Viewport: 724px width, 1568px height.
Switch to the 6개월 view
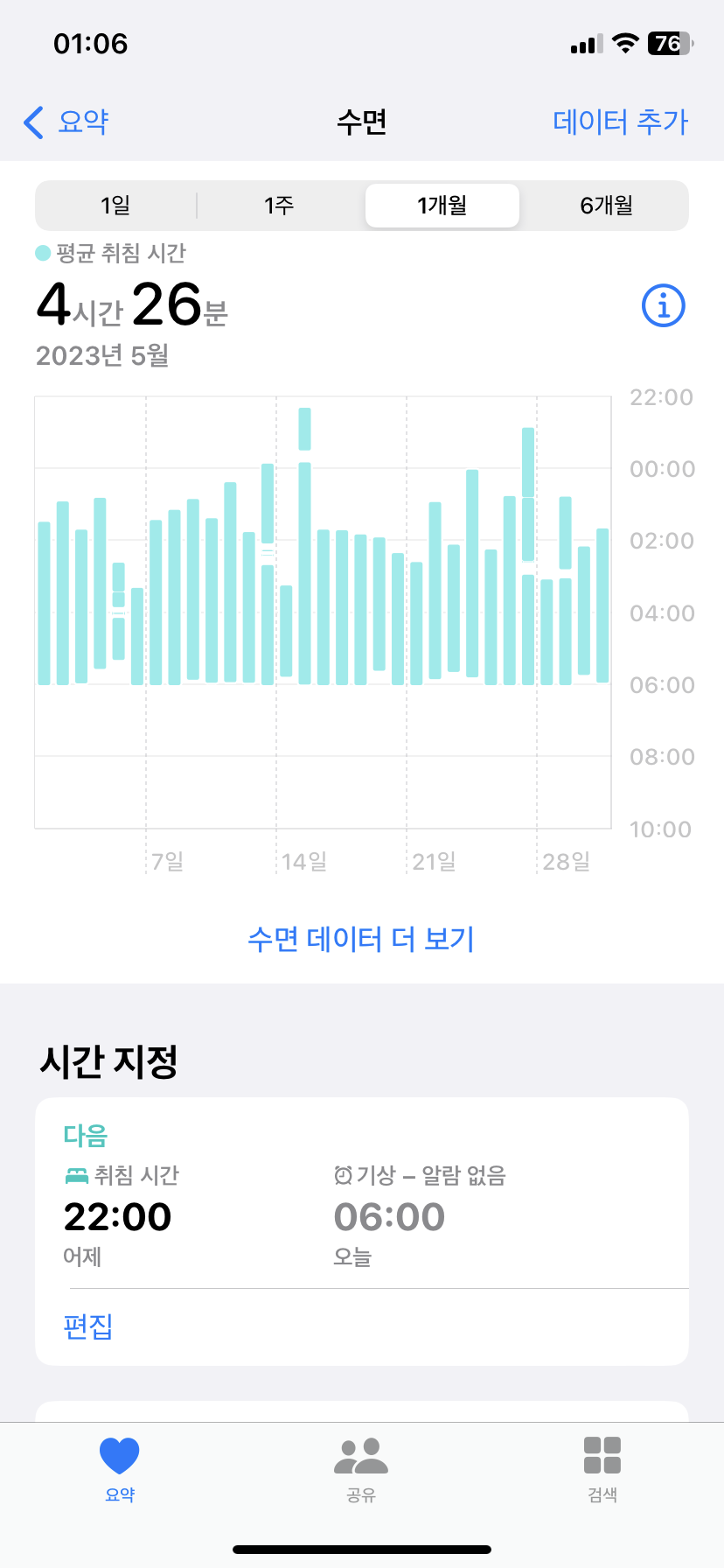pos(606,206)
